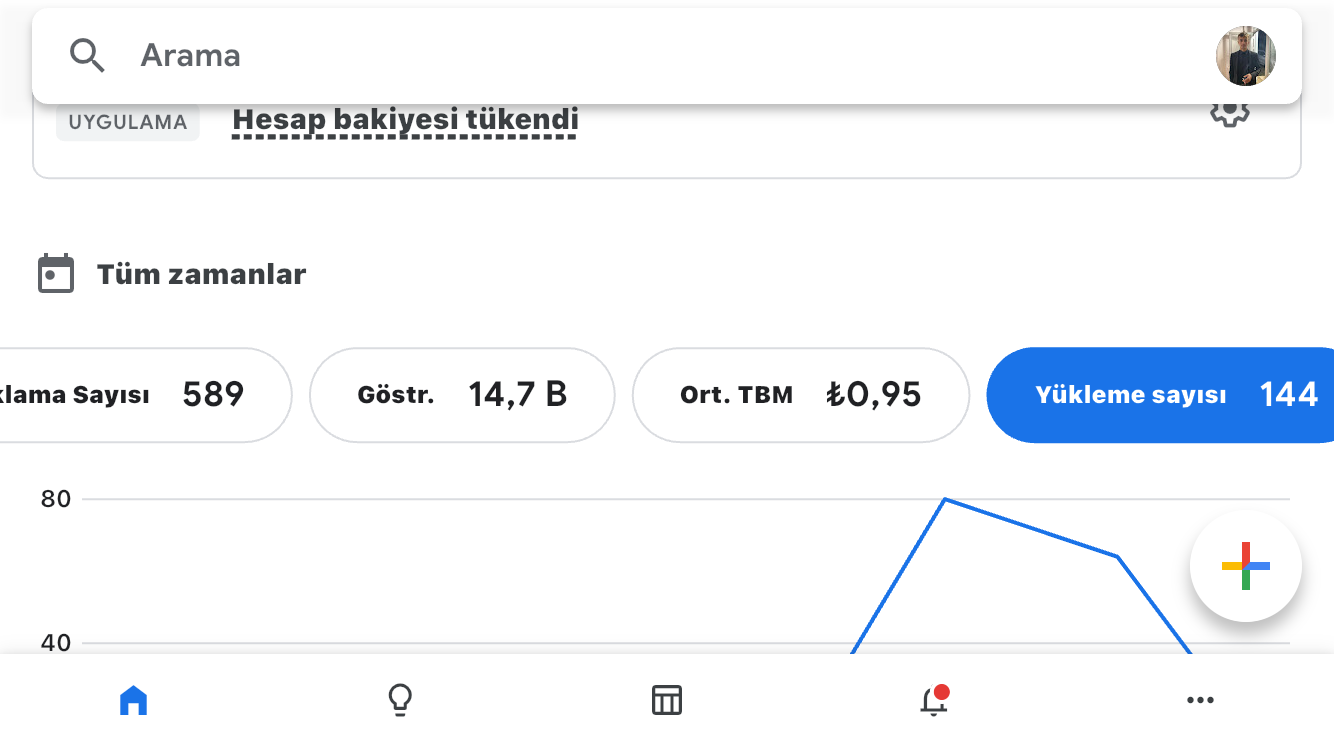This screenshot has height=750, width=1334.
Task: Change the Tüm zamanlar date range
Action: (x=171, y=274)
